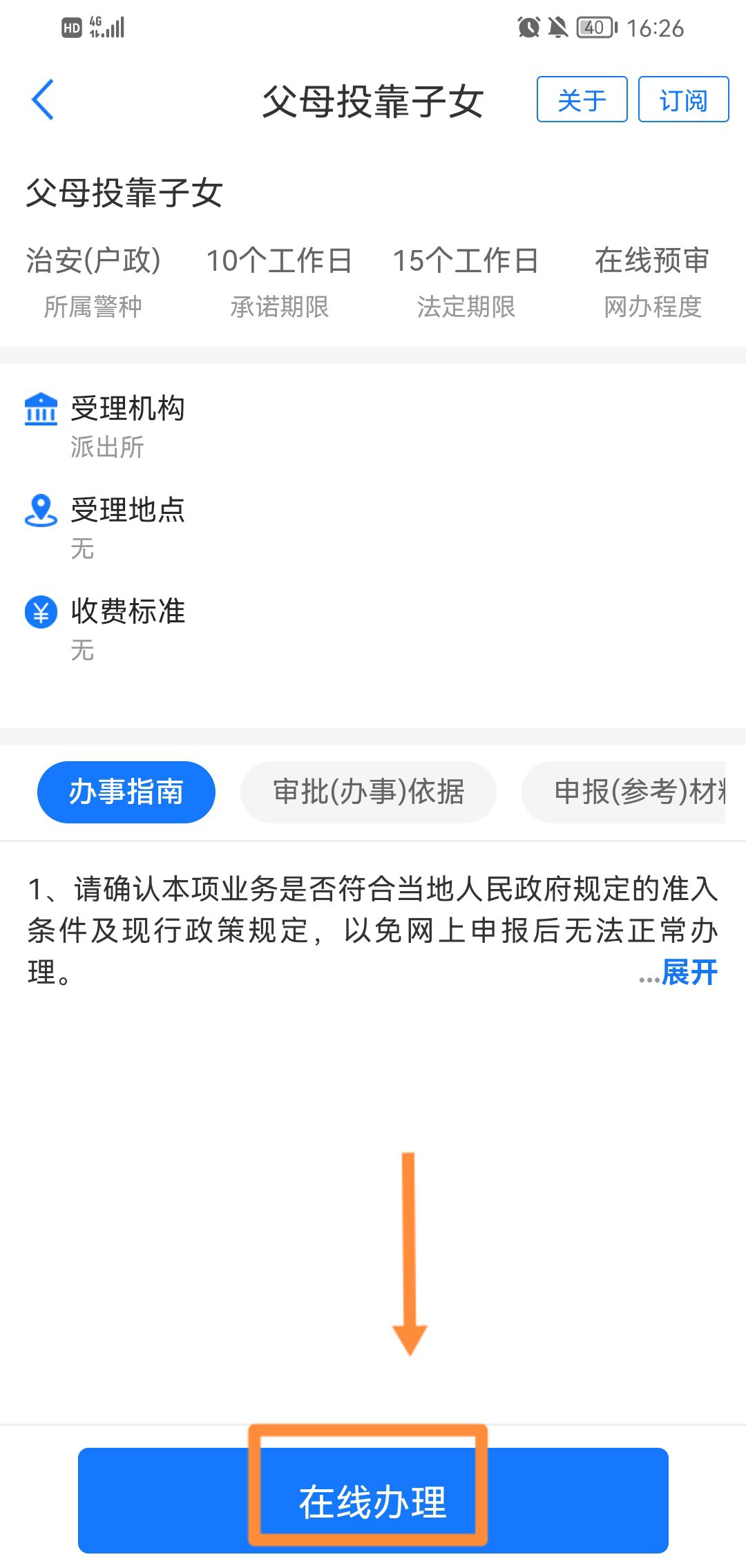Switch to the 审批(办事)依据 tab

point(368,792)
